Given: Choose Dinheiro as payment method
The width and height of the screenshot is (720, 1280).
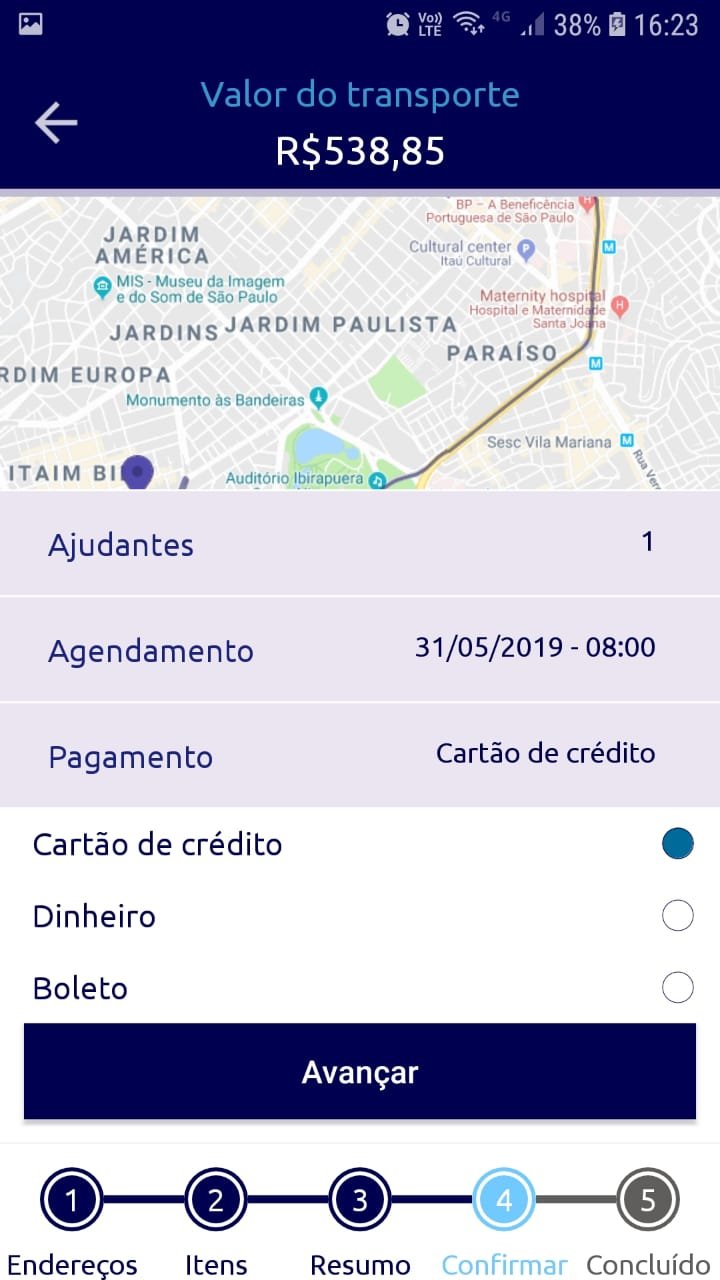Looking at the screenshot, I should 360,916.
